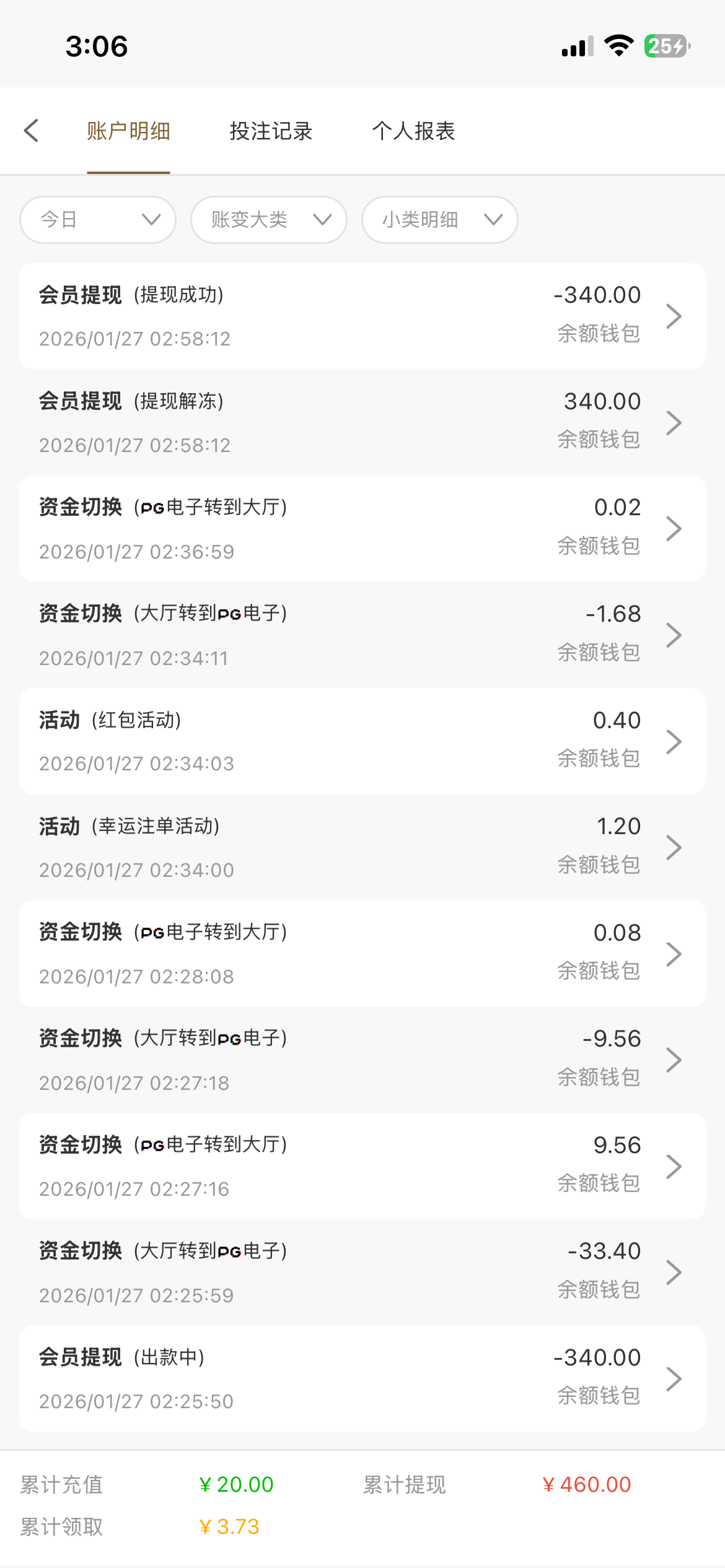Tap the 幸运注单活动 1.20 entry

pos(362,847)
